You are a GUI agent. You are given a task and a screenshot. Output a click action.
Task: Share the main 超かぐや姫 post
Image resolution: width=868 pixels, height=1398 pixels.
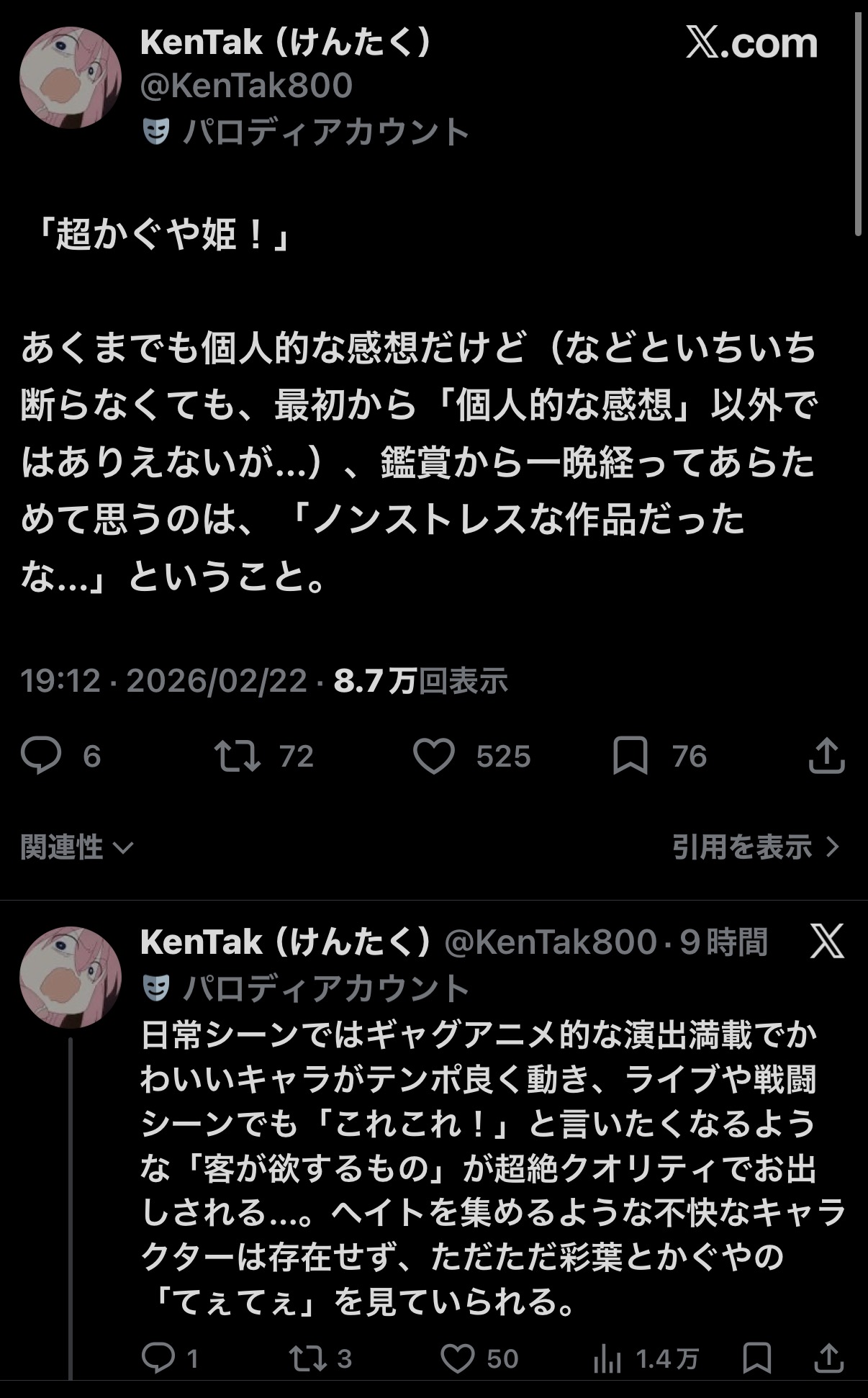[826, 756]
